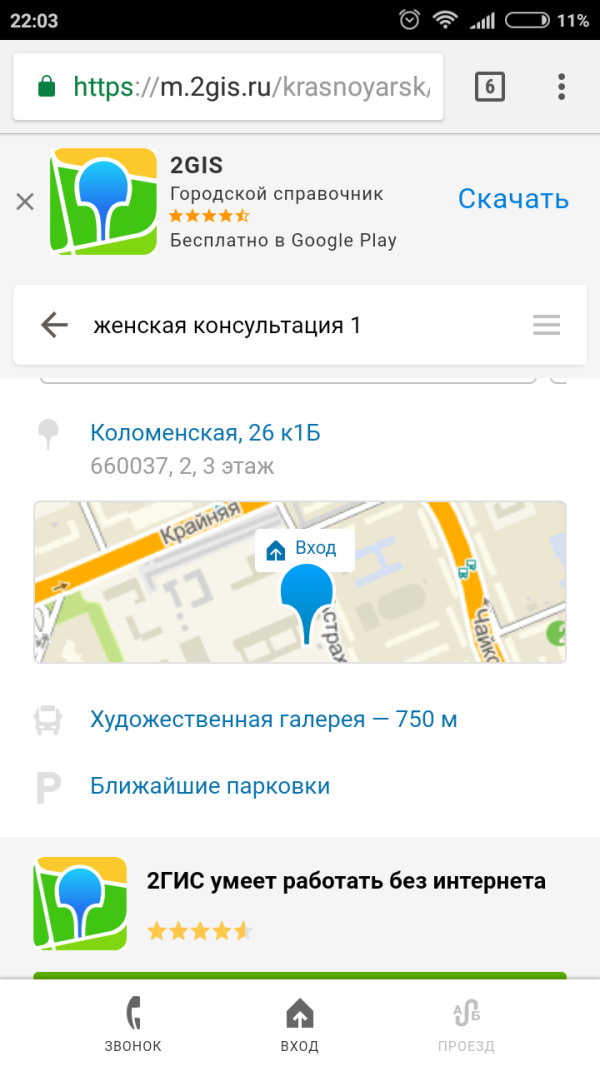Dismiss the 2GIS app banner
The height and width of the screenshot is (1065, 600).
point(25,201)
